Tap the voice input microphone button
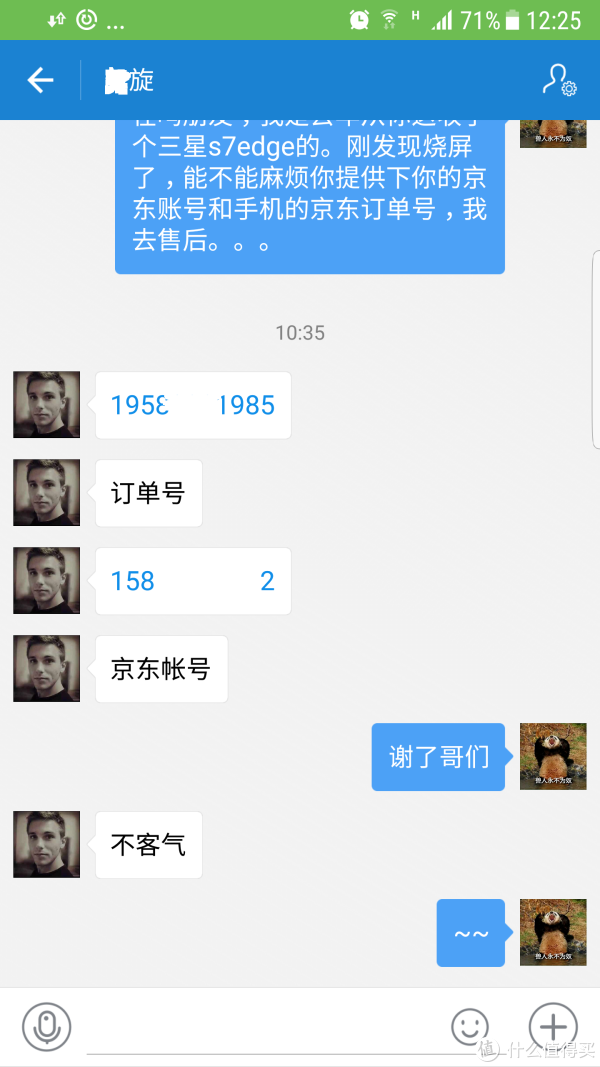600x1067 pixels. [46, 1026]
